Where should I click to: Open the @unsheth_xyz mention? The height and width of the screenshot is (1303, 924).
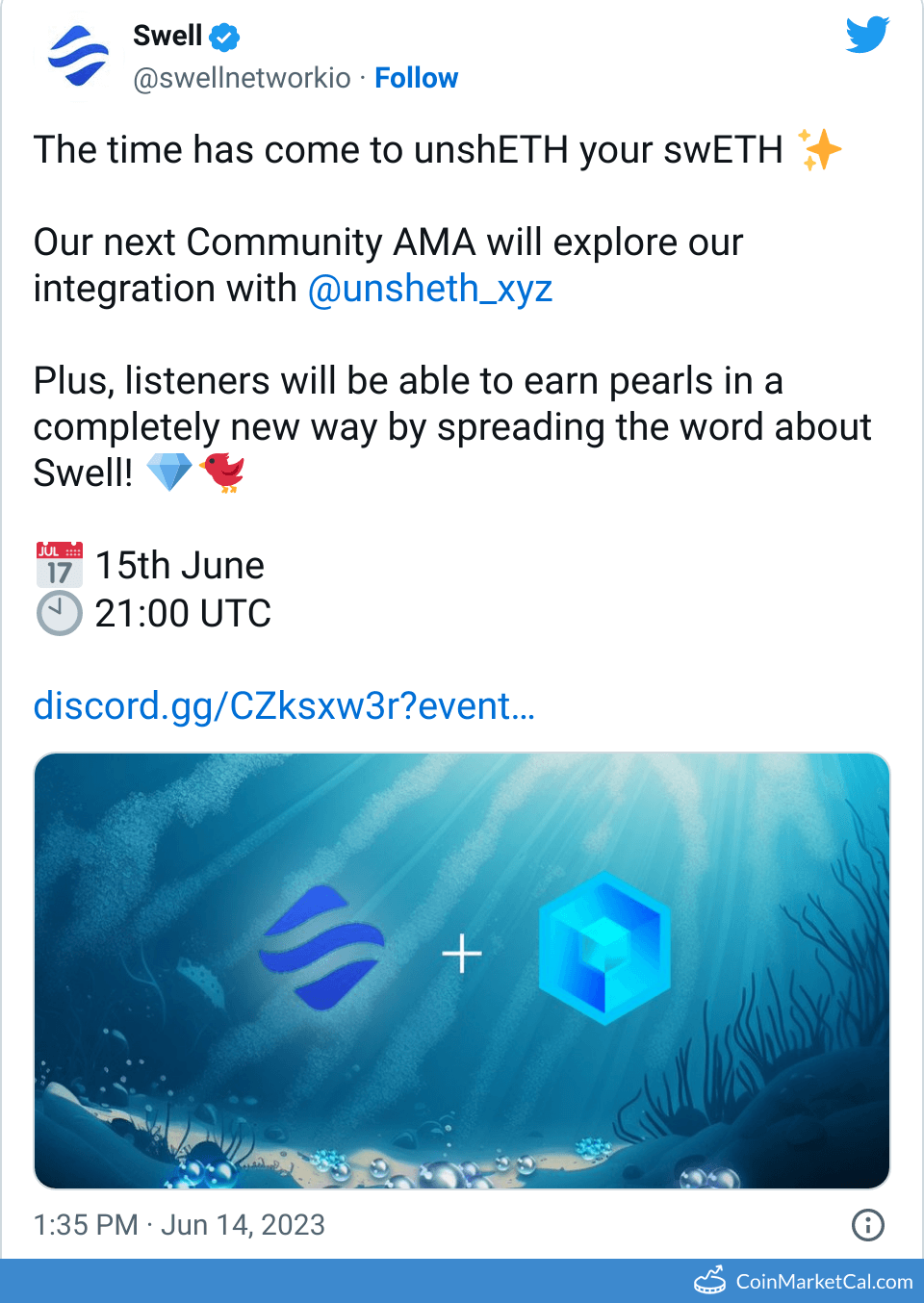(x=430, y=289)
